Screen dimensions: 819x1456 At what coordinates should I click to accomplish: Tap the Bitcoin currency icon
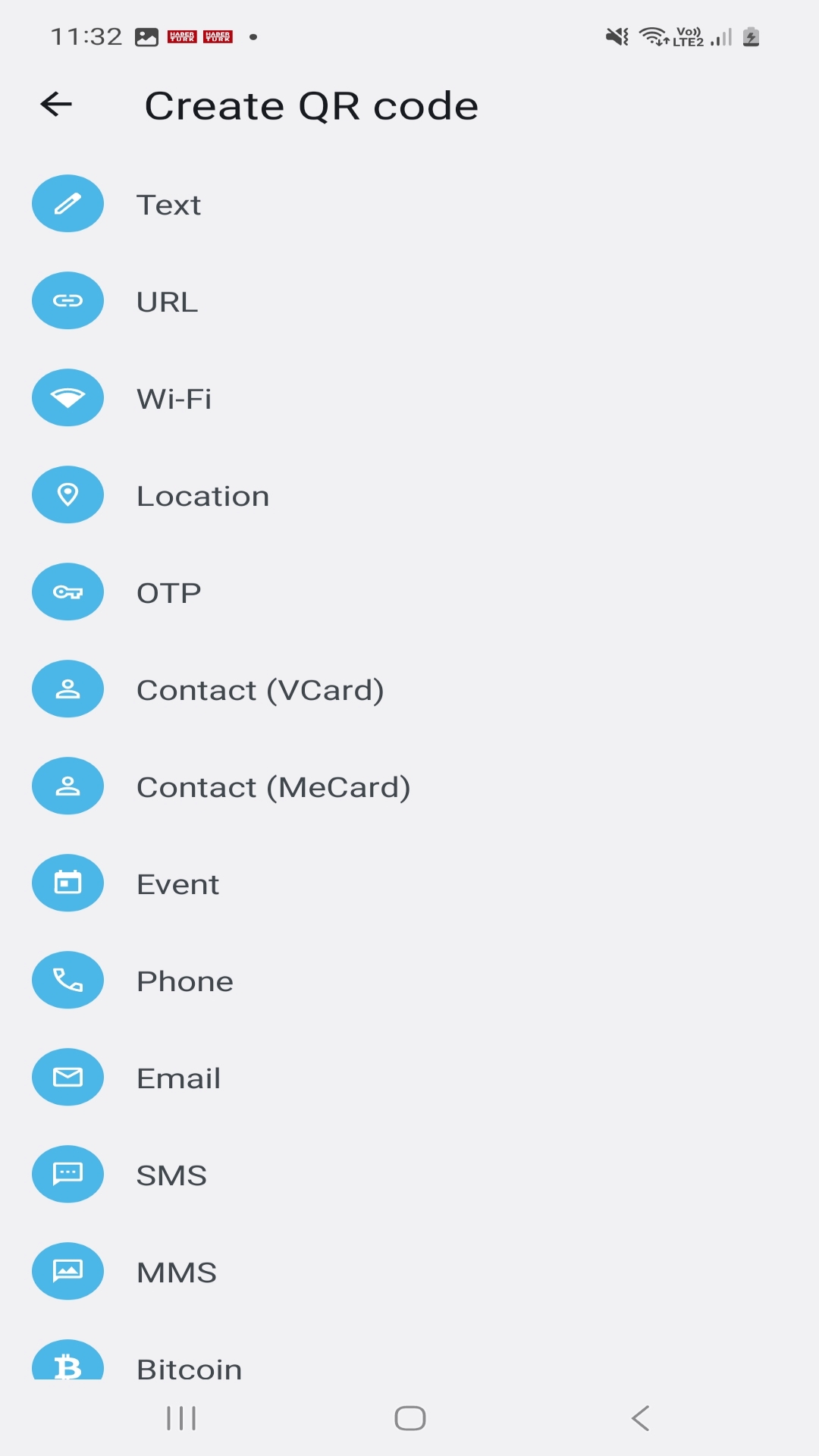coord(67,1365)
